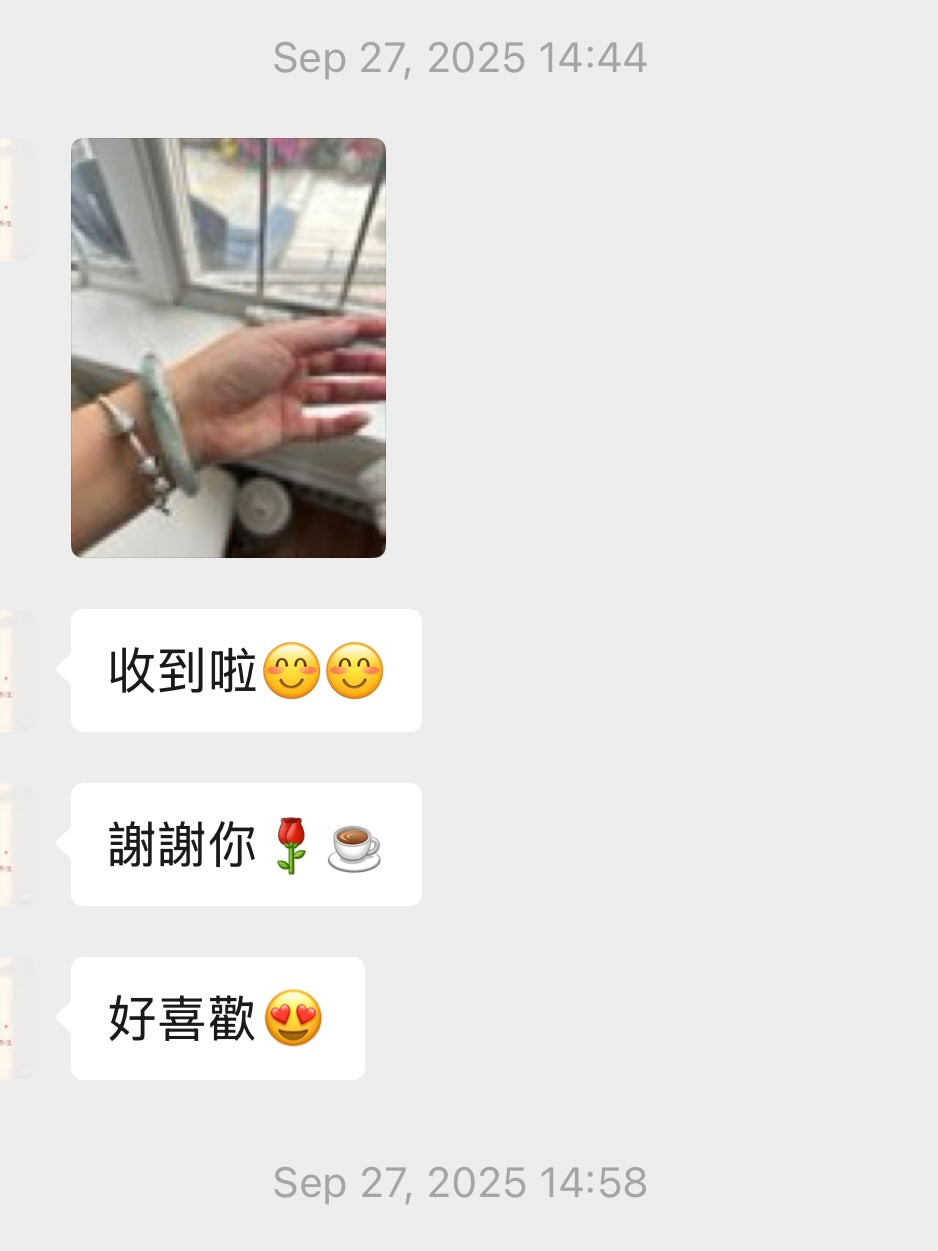Open sender's avatar beside 收到啦 message
Image resolution: width=938 pixels, height=1251 pixels.
click(x=14, y=670)
